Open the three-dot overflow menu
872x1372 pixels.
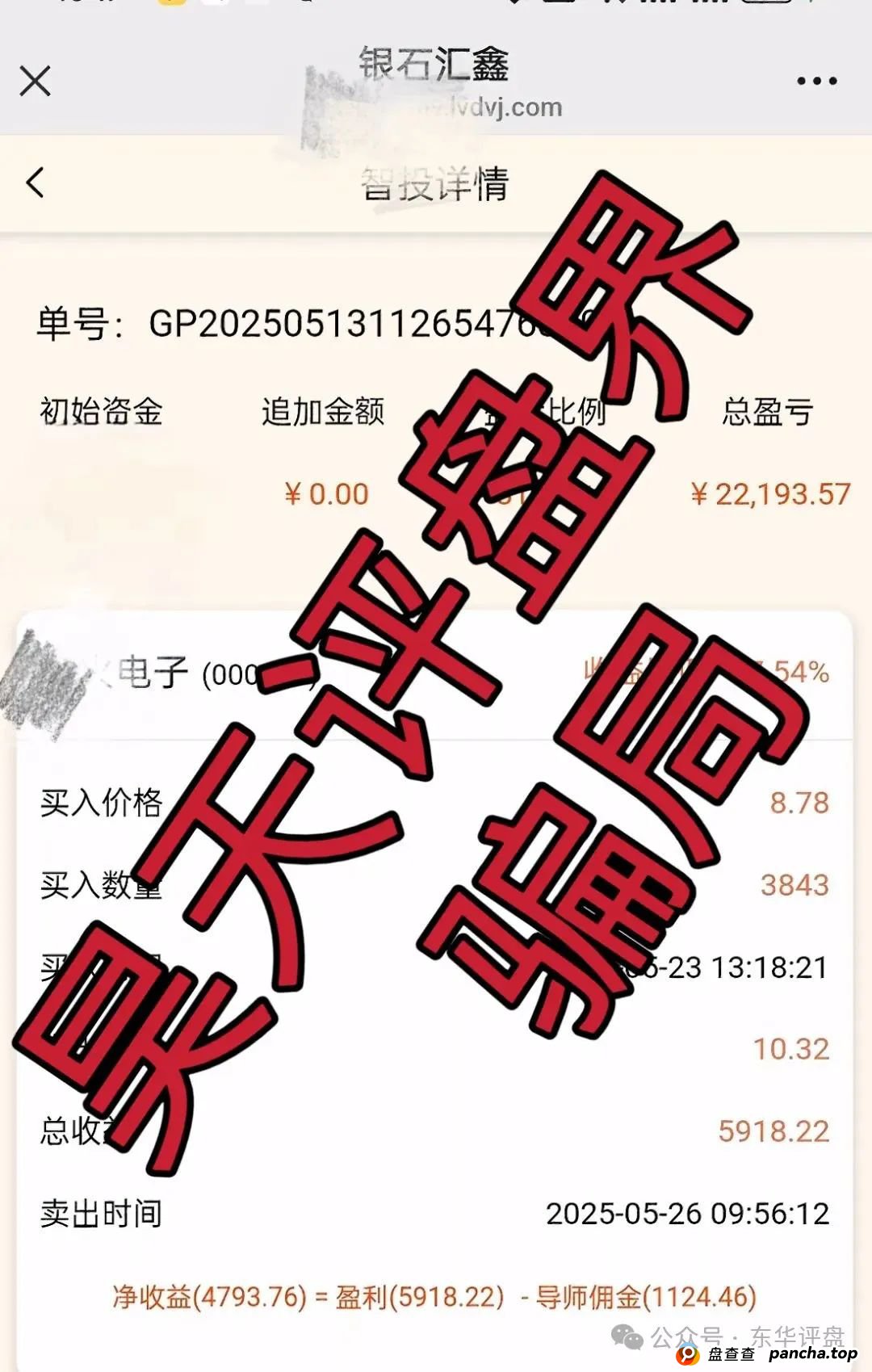pos(816,81)
